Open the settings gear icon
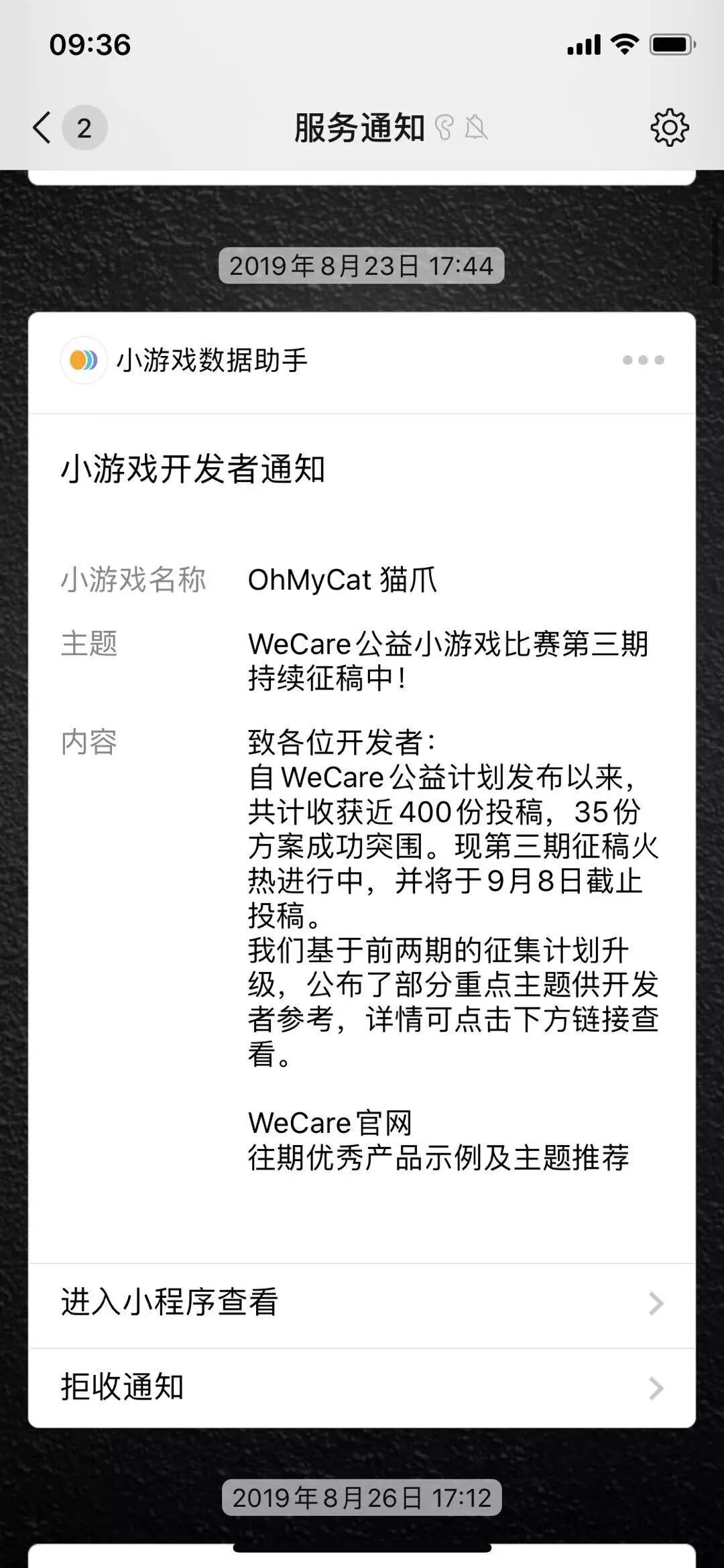This screenshot has width=724, height=1568. 669,127
